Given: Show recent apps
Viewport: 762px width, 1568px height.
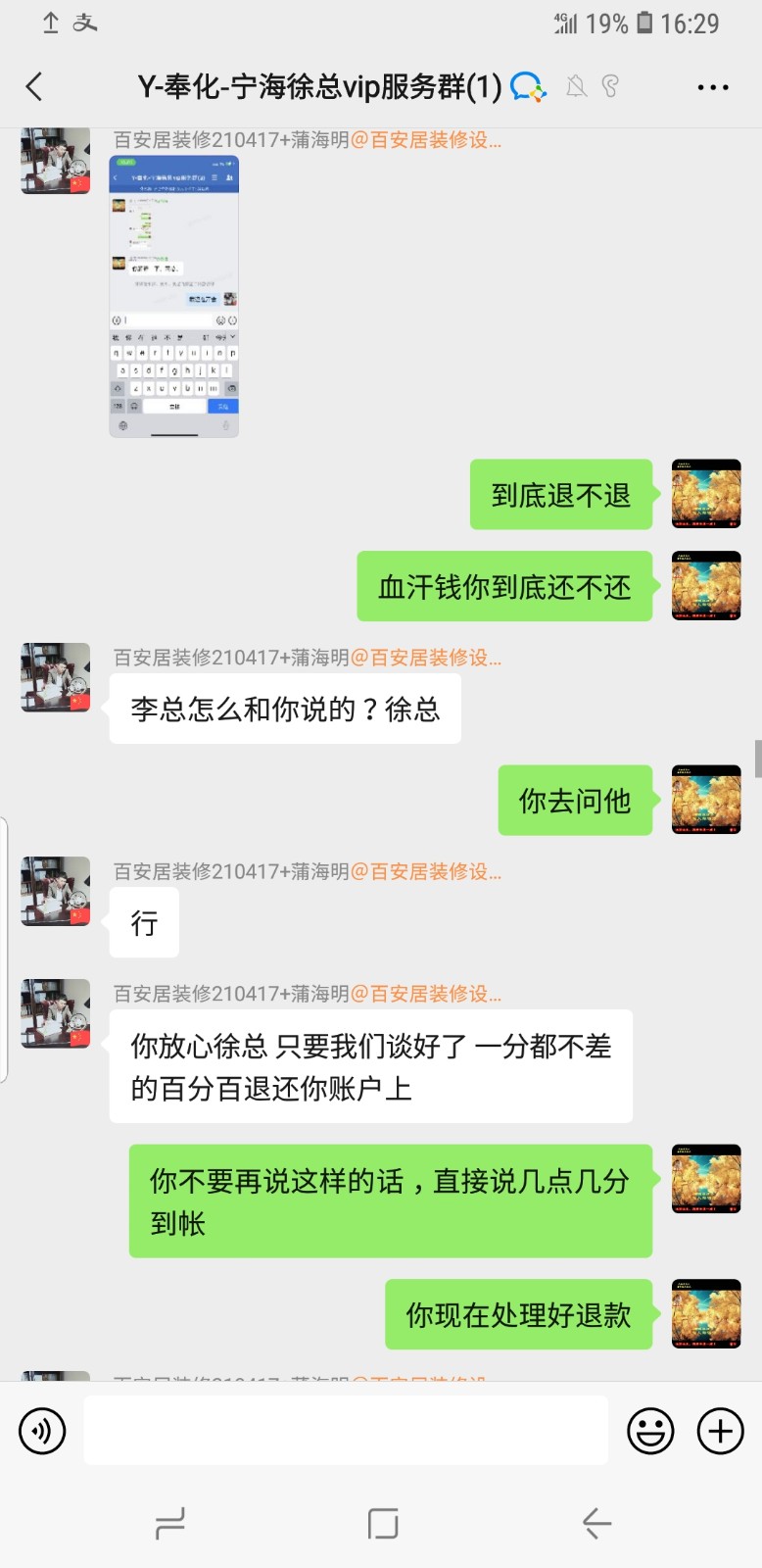Looking at the screenshot, I should pyautogui.click(x=170, y=1523).
